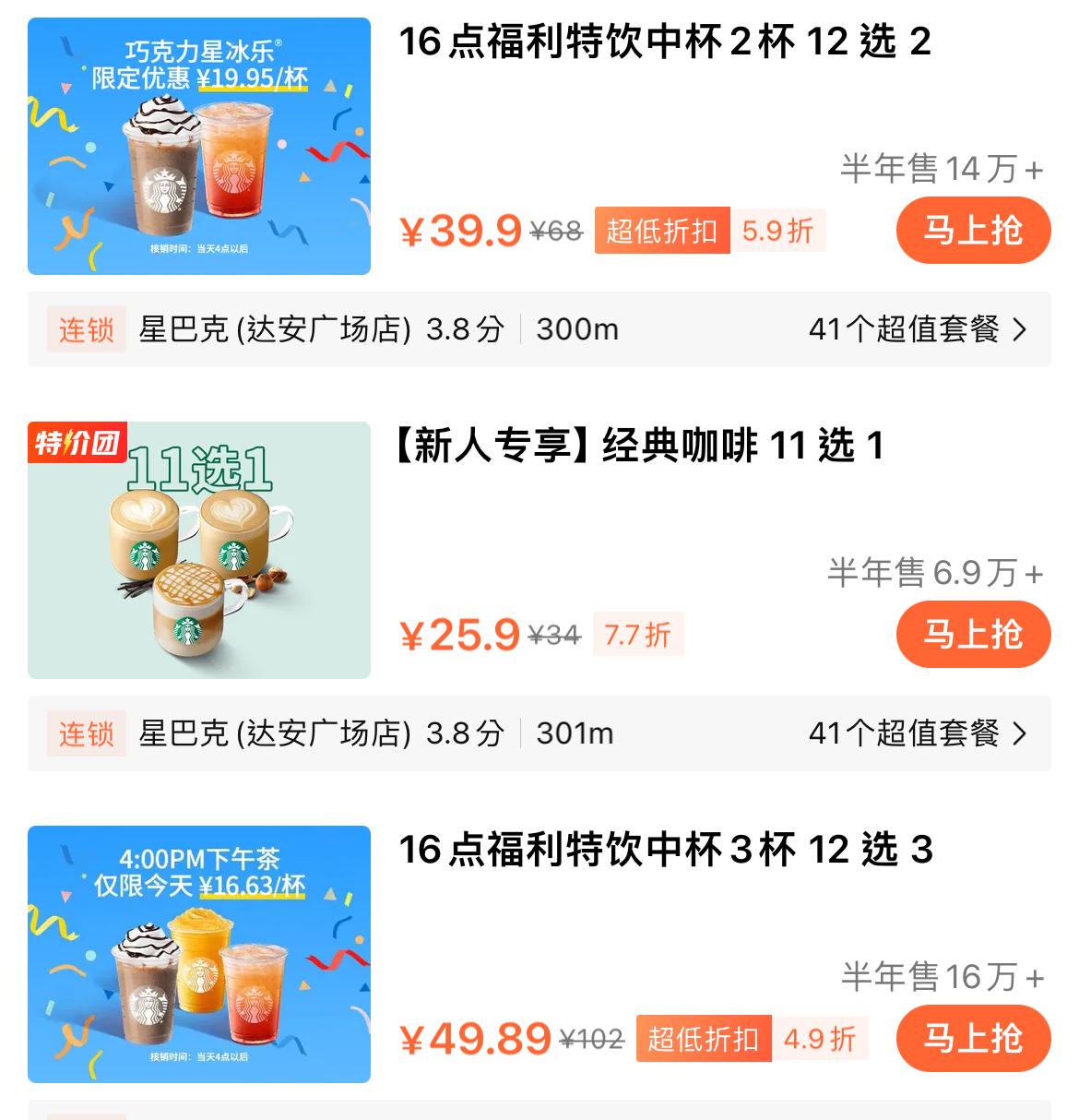Image resolution: width=1079 pixels, height=1120 pixels.
Task: Grab the ¥25.9 经典咖啡 deal with 马上抢
Action: (x=973, y=635)
